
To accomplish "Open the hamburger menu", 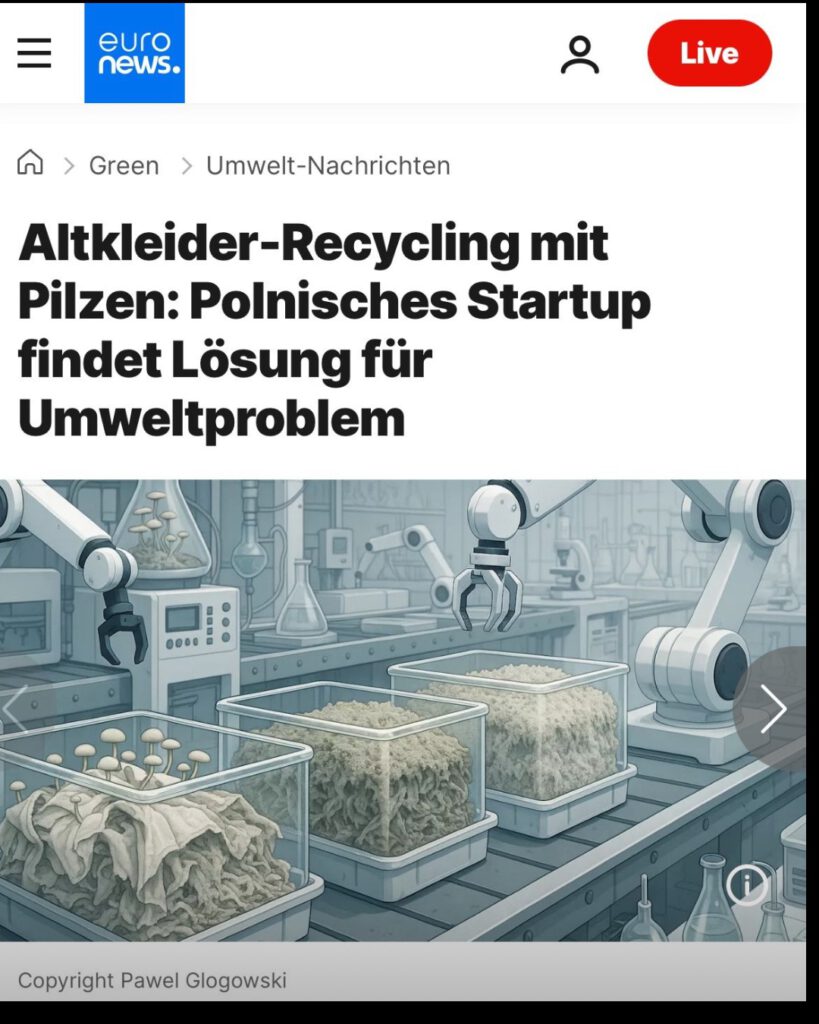I will (x=34, y=53).
